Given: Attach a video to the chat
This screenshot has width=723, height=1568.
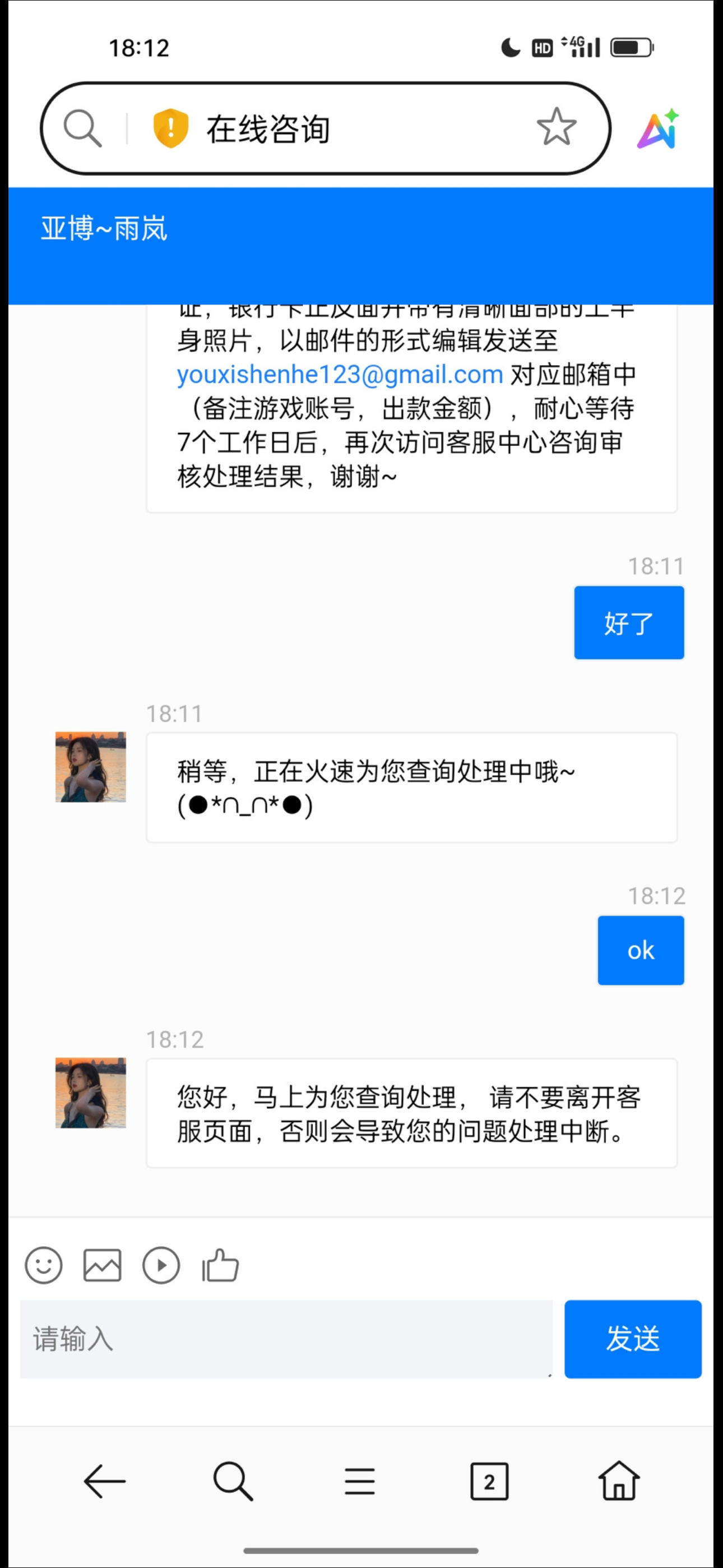Looking at the screenshot, I should 161,1266.
